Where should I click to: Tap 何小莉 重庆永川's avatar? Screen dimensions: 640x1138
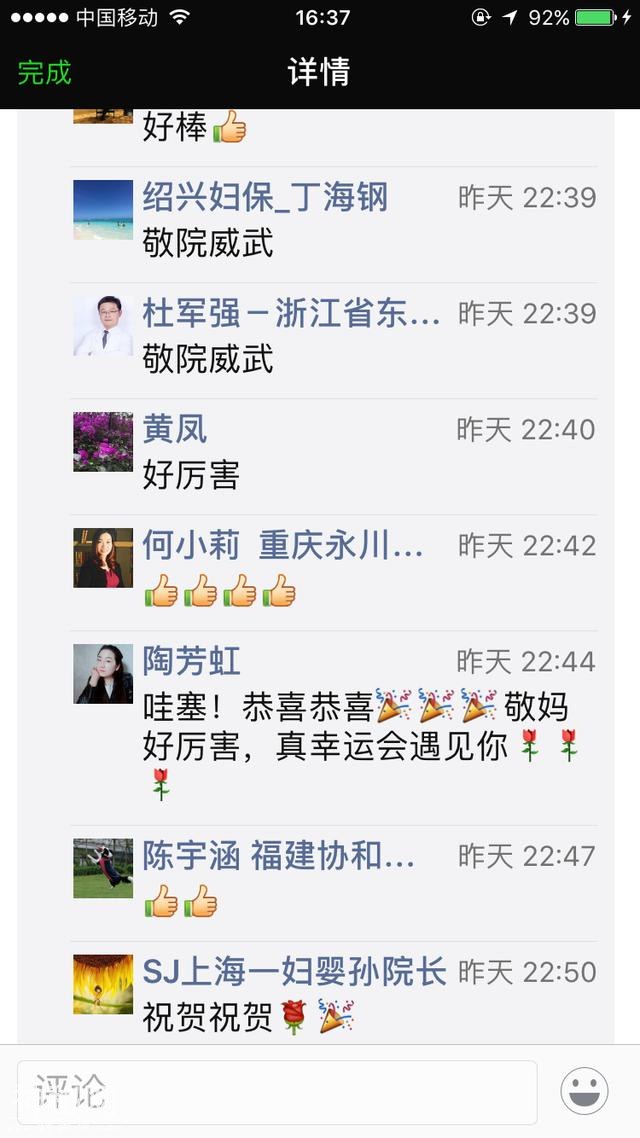coord(103,558)
